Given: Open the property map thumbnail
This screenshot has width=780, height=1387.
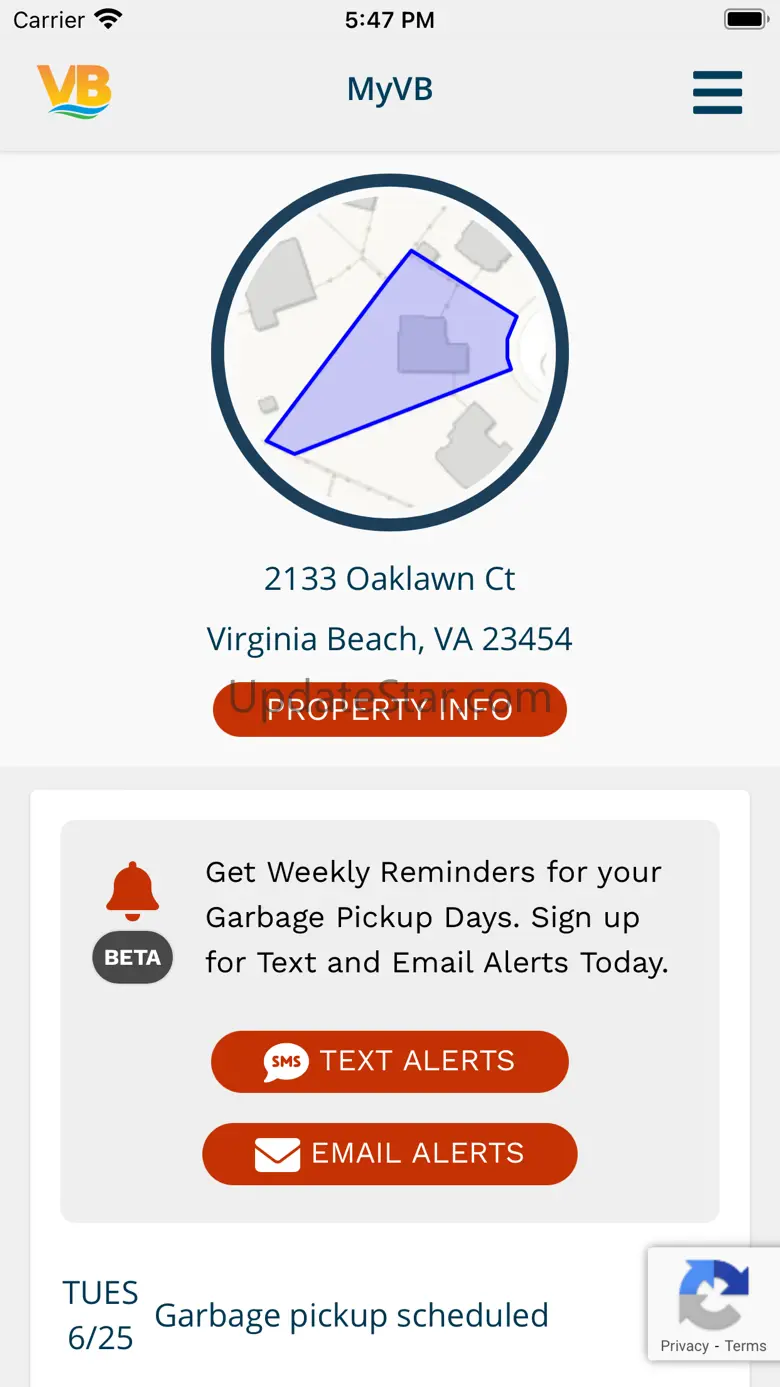Looking at the screenshot, I should pos(390,353).
